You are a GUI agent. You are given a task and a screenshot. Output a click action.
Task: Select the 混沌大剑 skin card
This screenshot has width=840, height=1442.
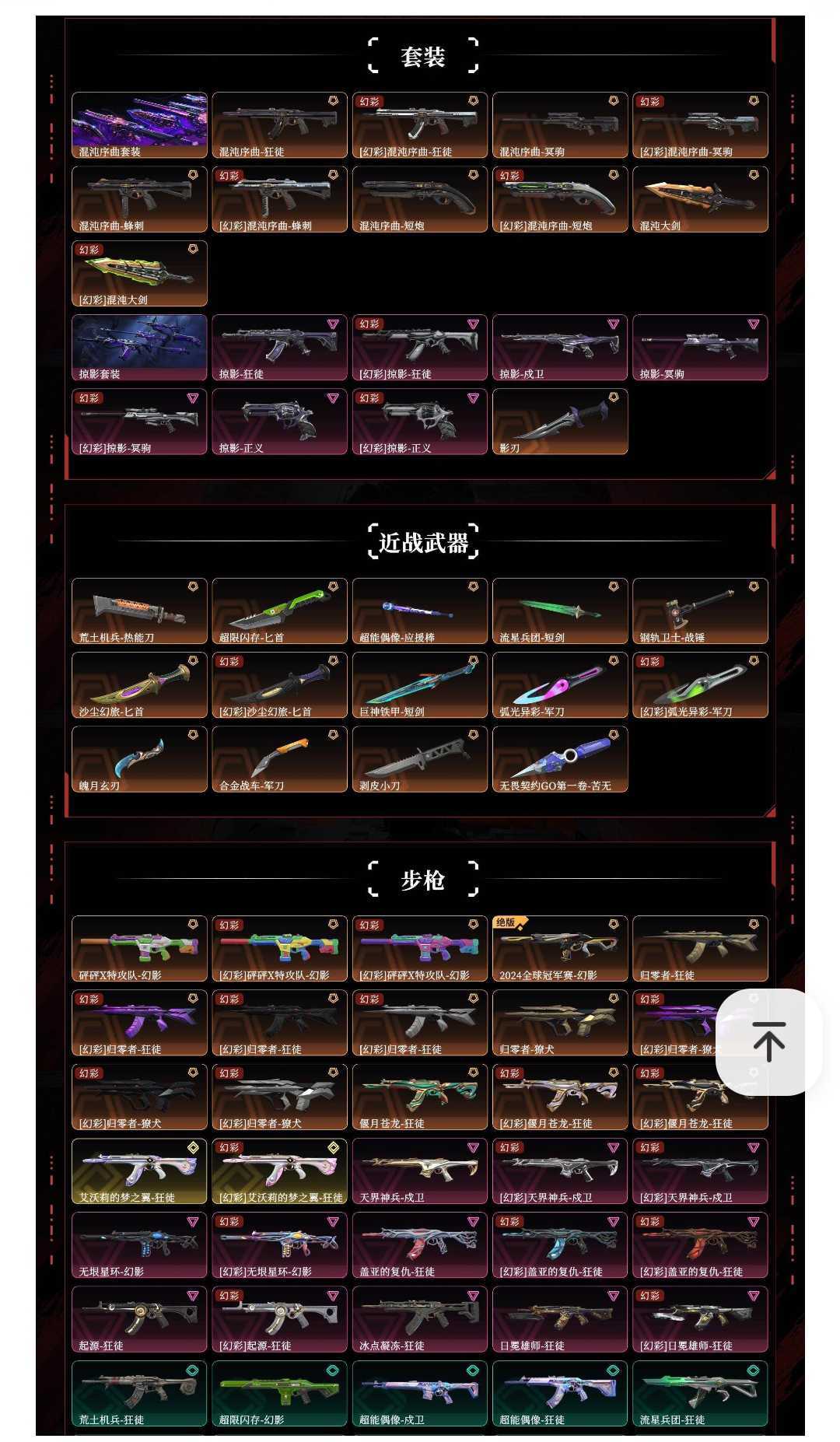click(700, 199)
